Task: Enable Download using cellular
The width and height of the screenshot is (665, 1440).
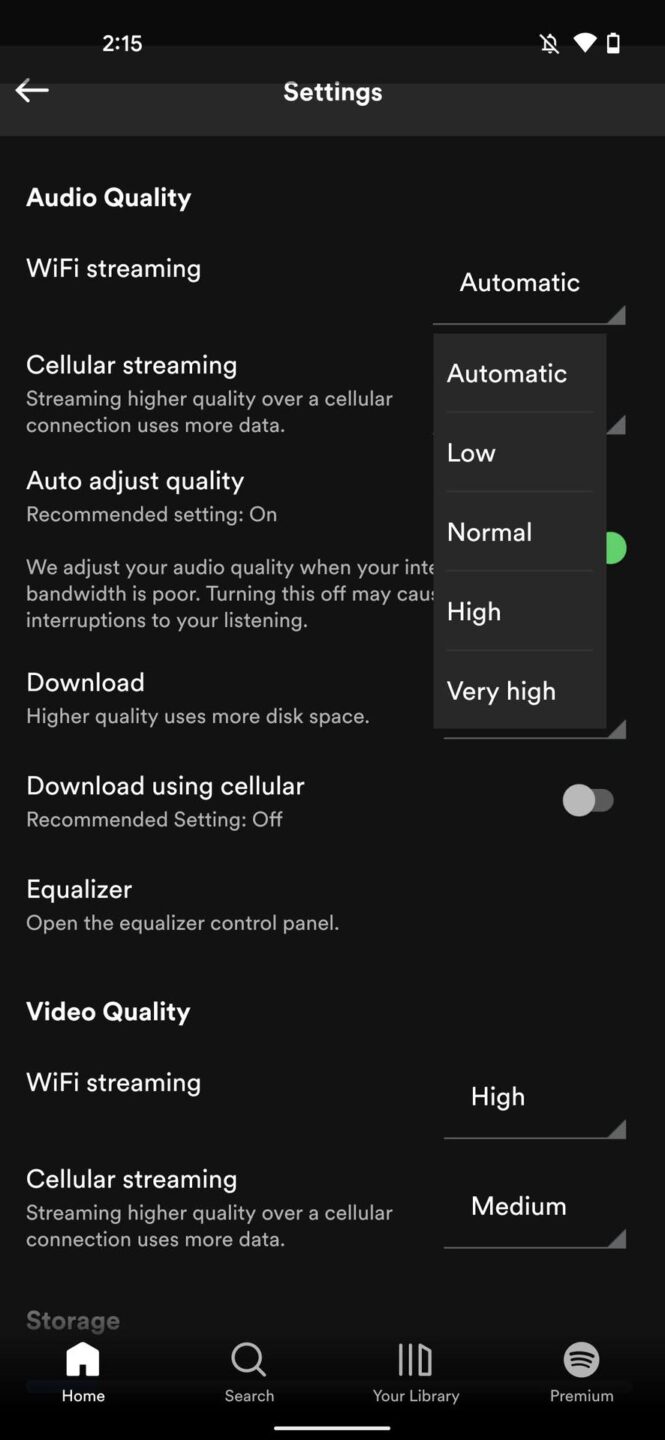Action: (x=588, y=800)
